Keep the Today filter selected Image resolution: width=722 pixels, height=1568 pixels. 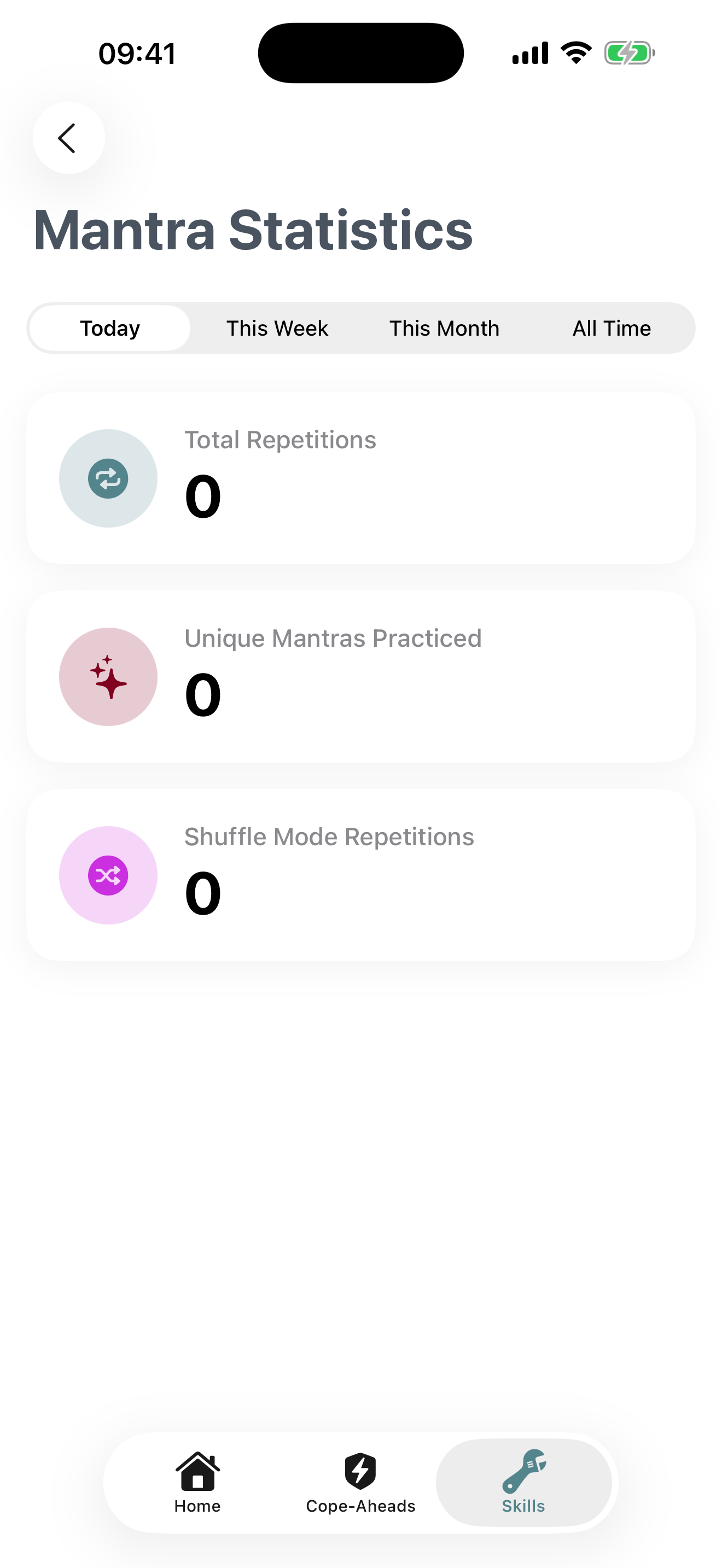coord(109,327)
